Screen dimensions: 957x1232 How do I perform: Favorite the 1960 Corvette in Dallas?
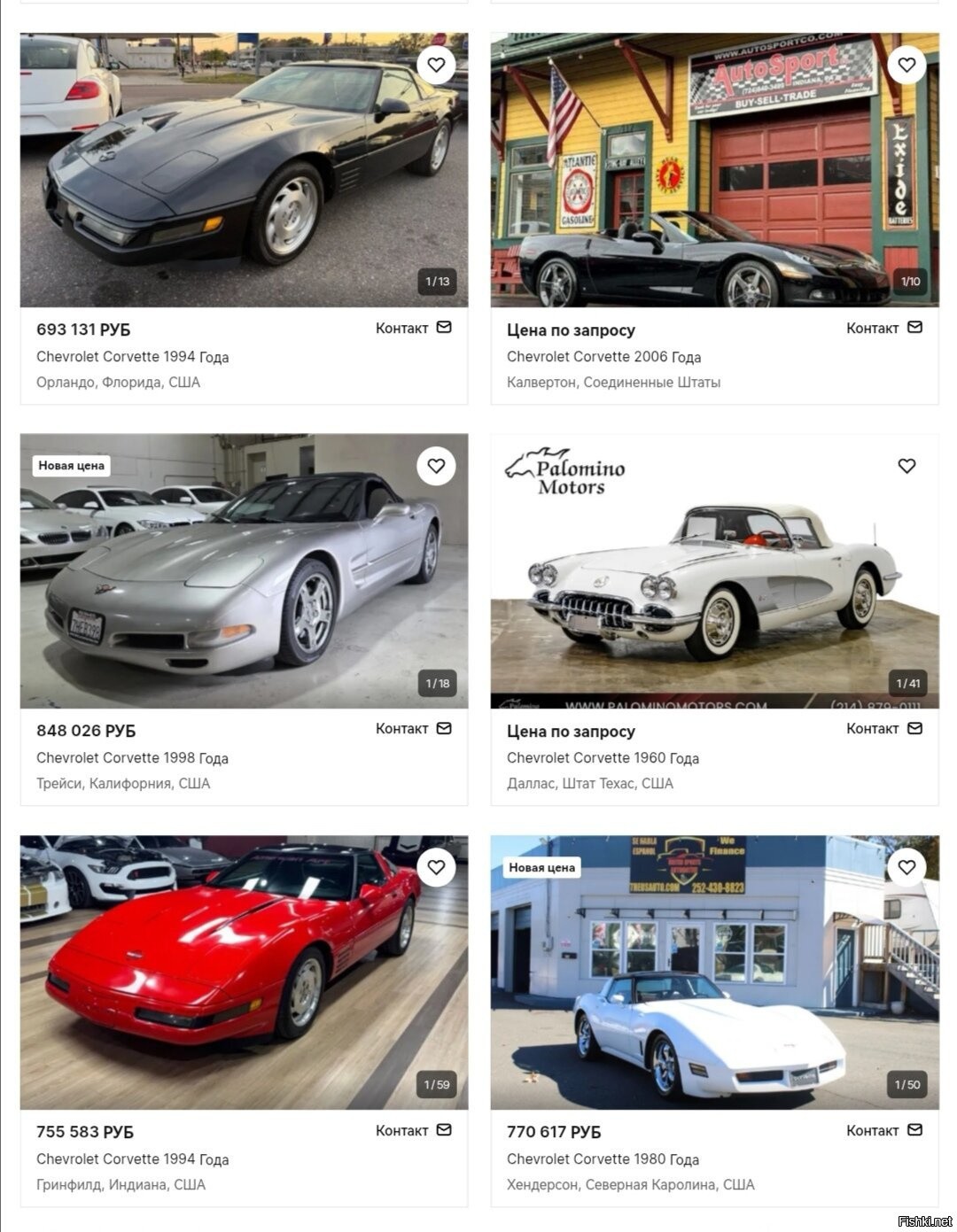coord(906,467)
